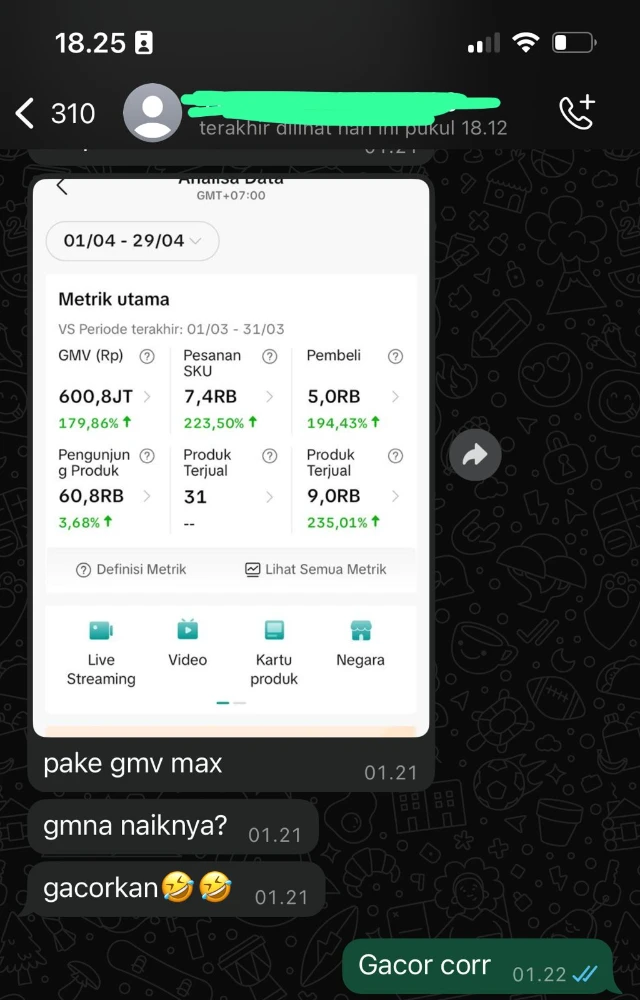Forward the shared image

[x=475, y=455]
